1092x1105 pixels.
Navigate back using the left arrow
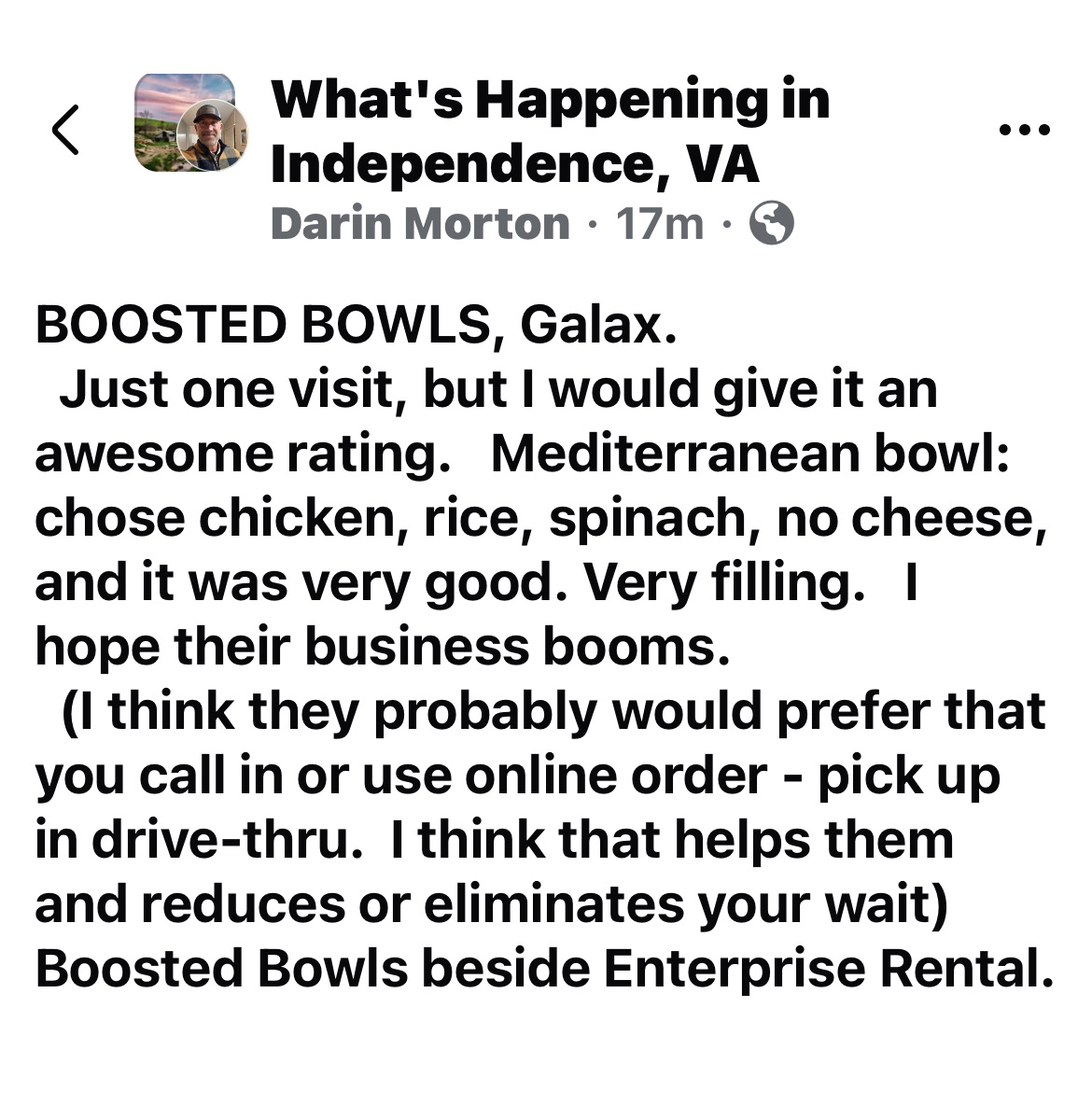point(65,131)
